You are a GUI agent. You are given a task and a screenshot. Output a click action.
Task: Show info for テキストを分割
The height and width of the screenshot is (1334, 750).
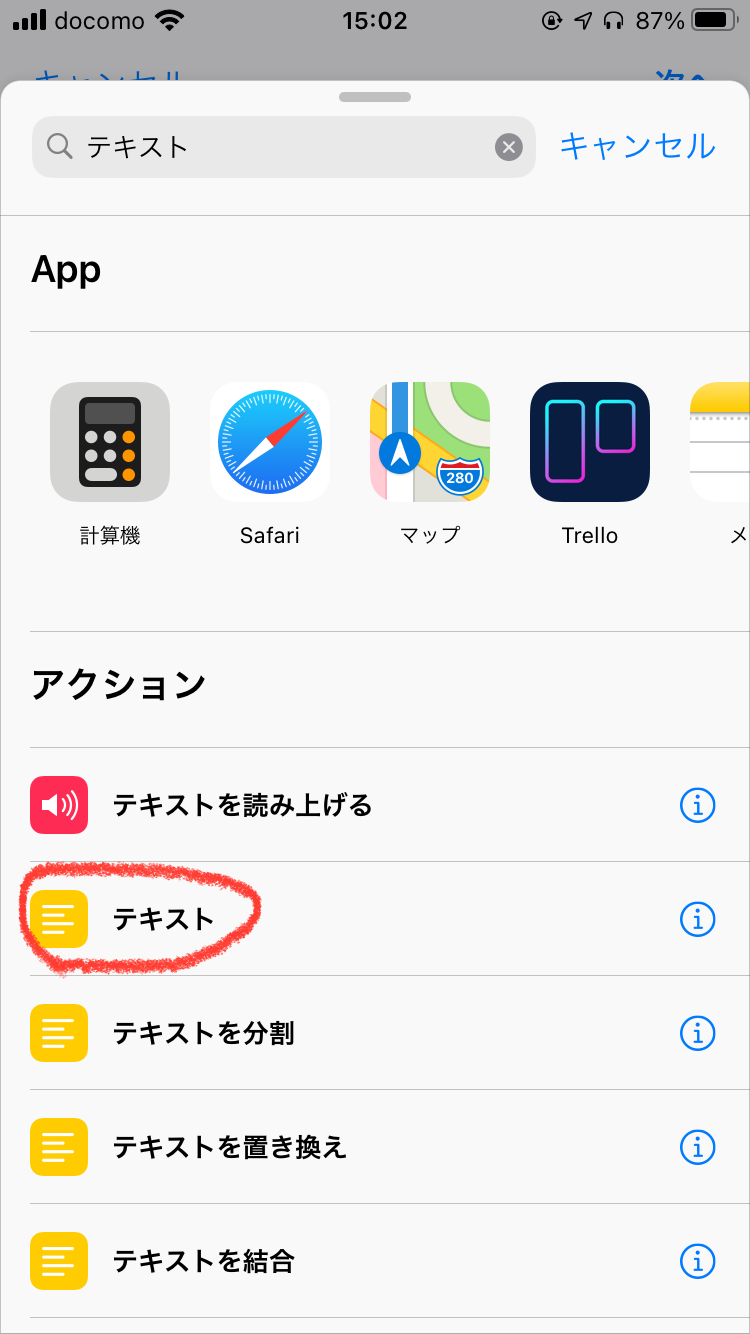pos(698,1033)
